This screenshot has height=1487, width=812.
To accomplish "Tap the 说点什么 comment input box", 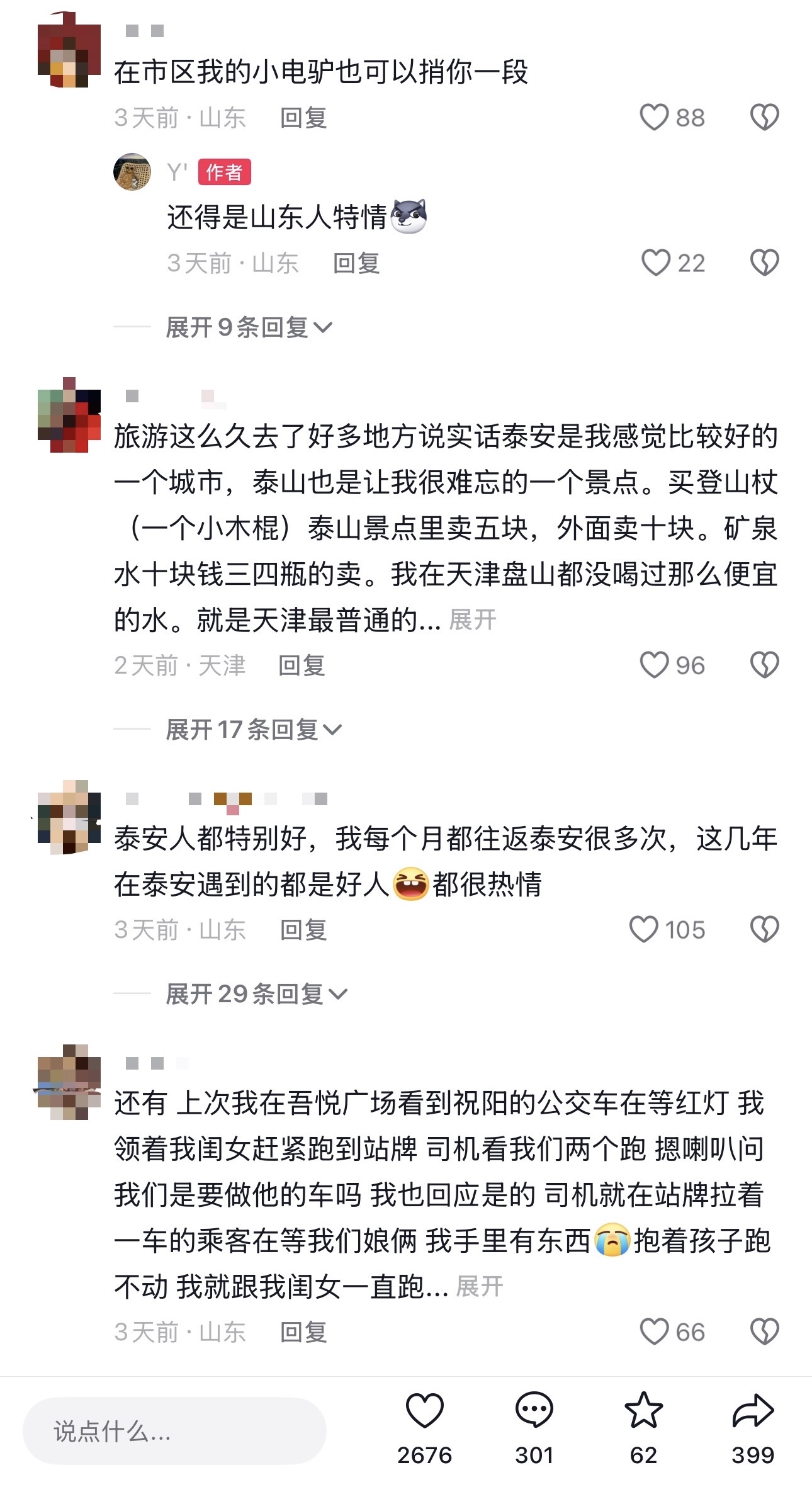I will [174, 1431].
